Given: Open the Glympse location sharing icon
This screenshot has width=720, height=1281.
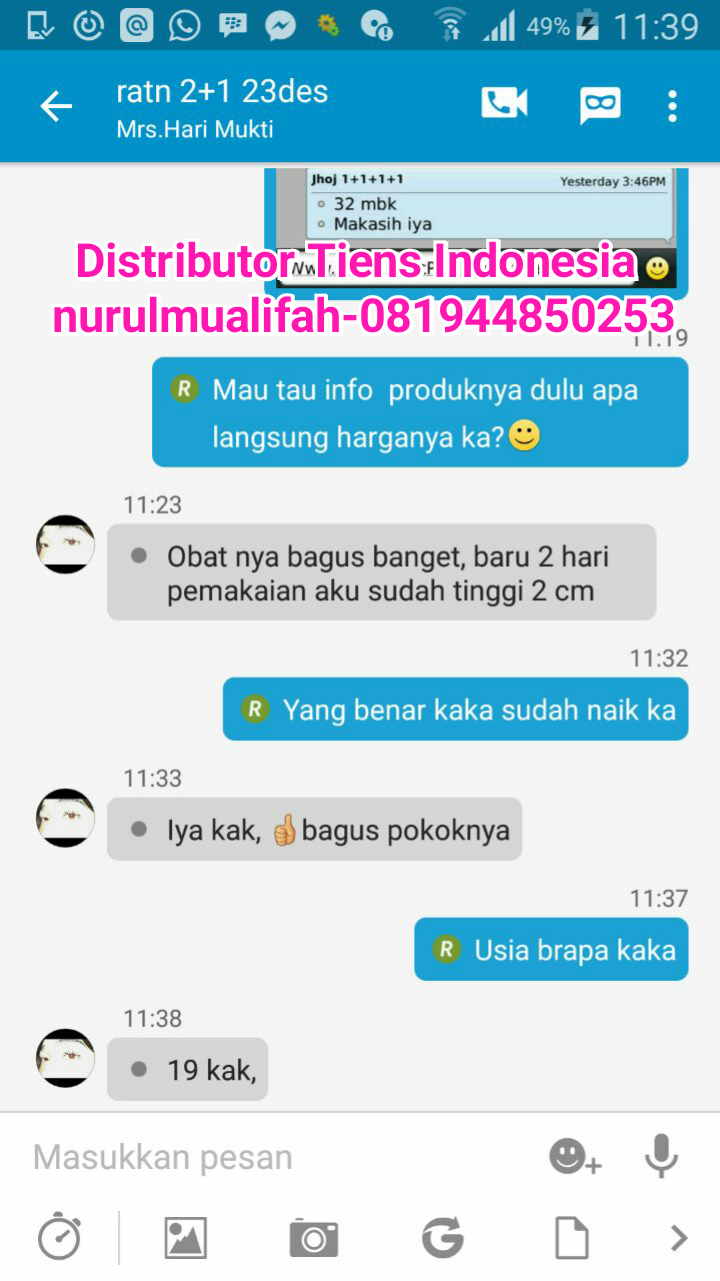Looking at the screenshot, I should (442, 1238).
